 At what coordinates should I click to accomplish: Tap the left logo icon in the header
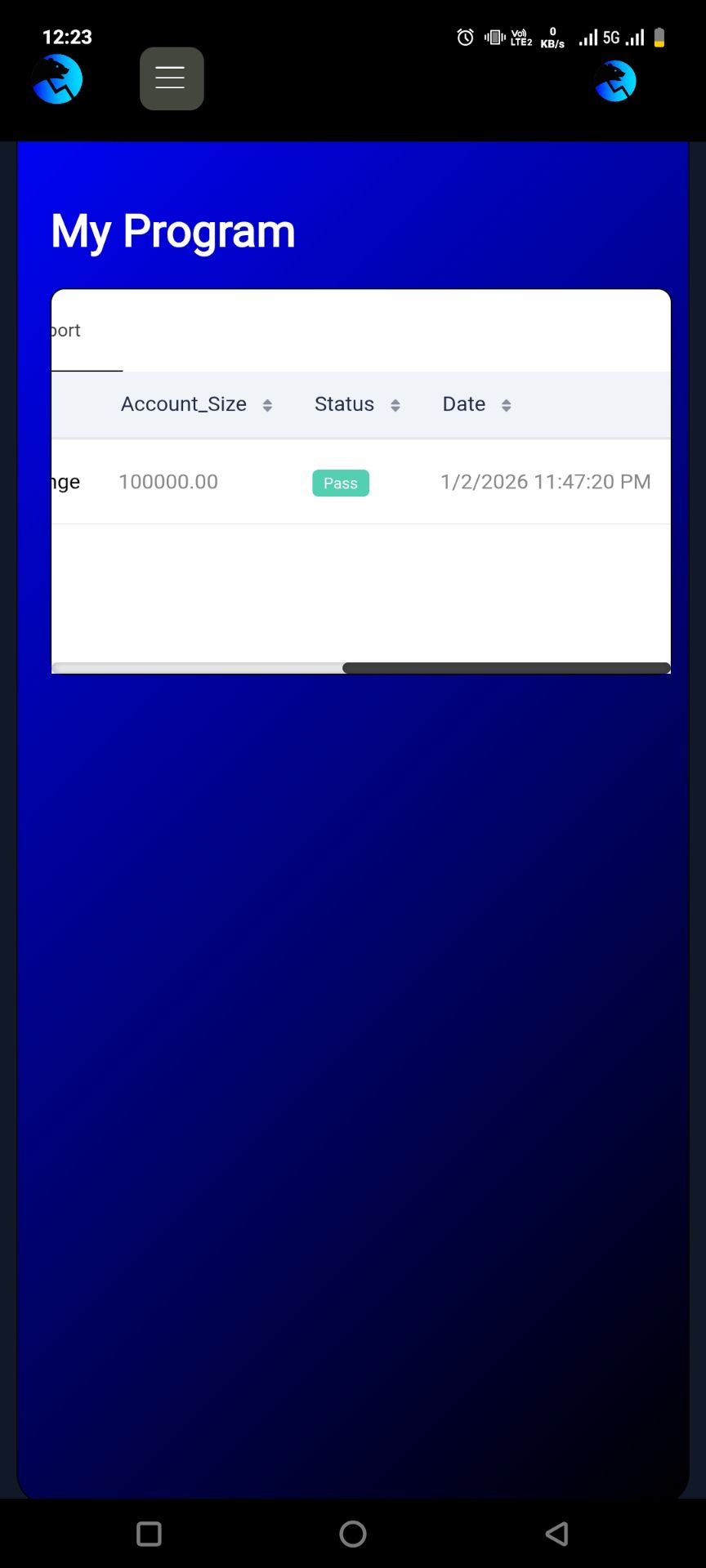(57, 79)
